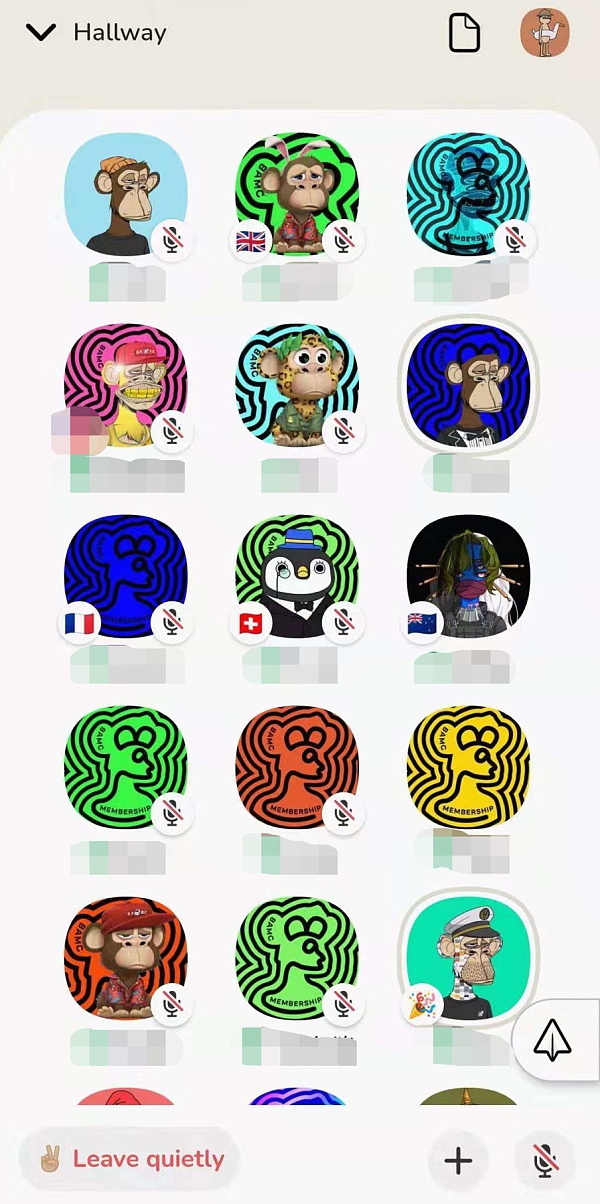Screen dimensions: 600x1204
Task: View leopard-print ape with green hair
Action: tap(297, 385)
